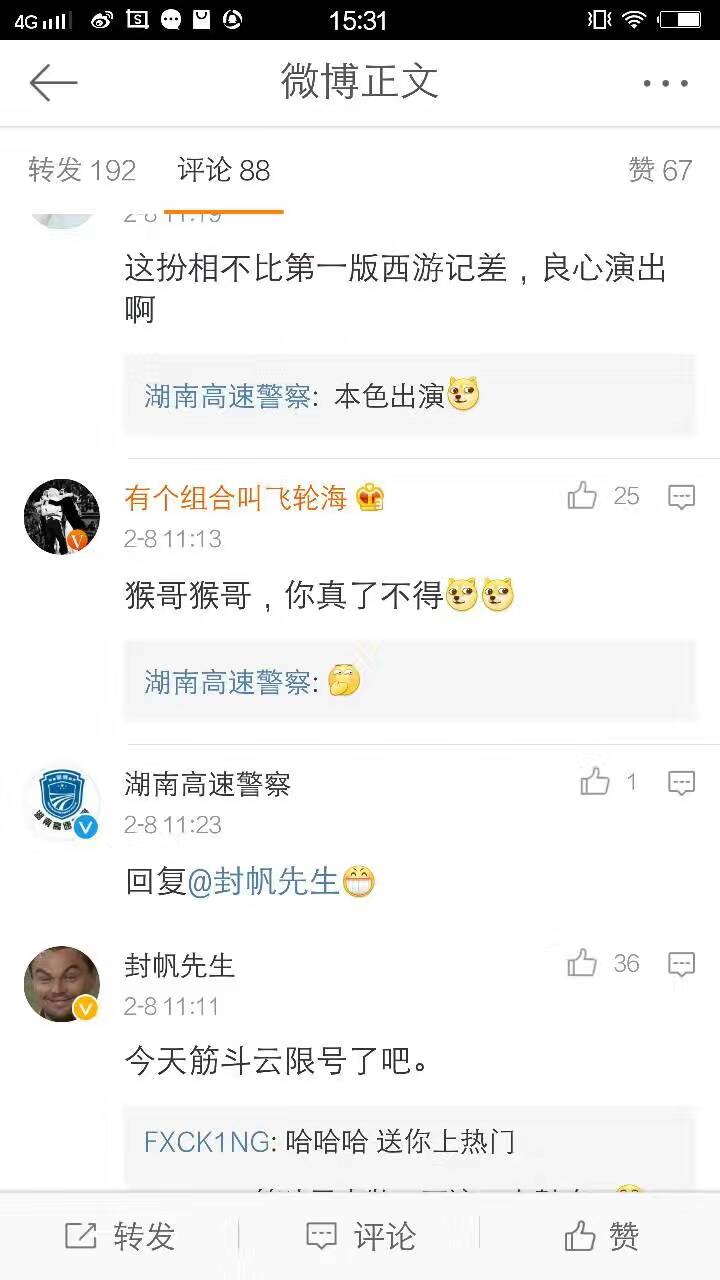Repost with the bottom 转发 button

(x=120, y=1237)
